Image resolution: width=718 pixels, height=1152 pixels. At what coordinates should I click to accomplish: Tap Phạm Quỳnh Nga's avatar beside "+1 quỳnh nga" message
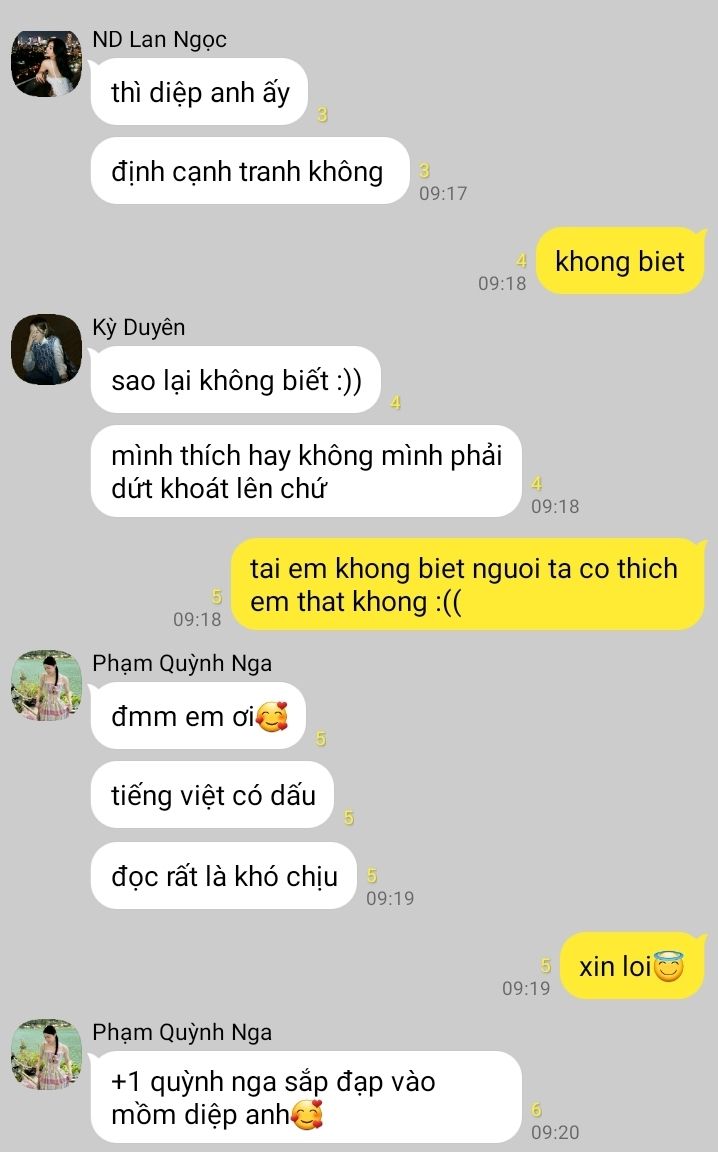[46, 1054]
